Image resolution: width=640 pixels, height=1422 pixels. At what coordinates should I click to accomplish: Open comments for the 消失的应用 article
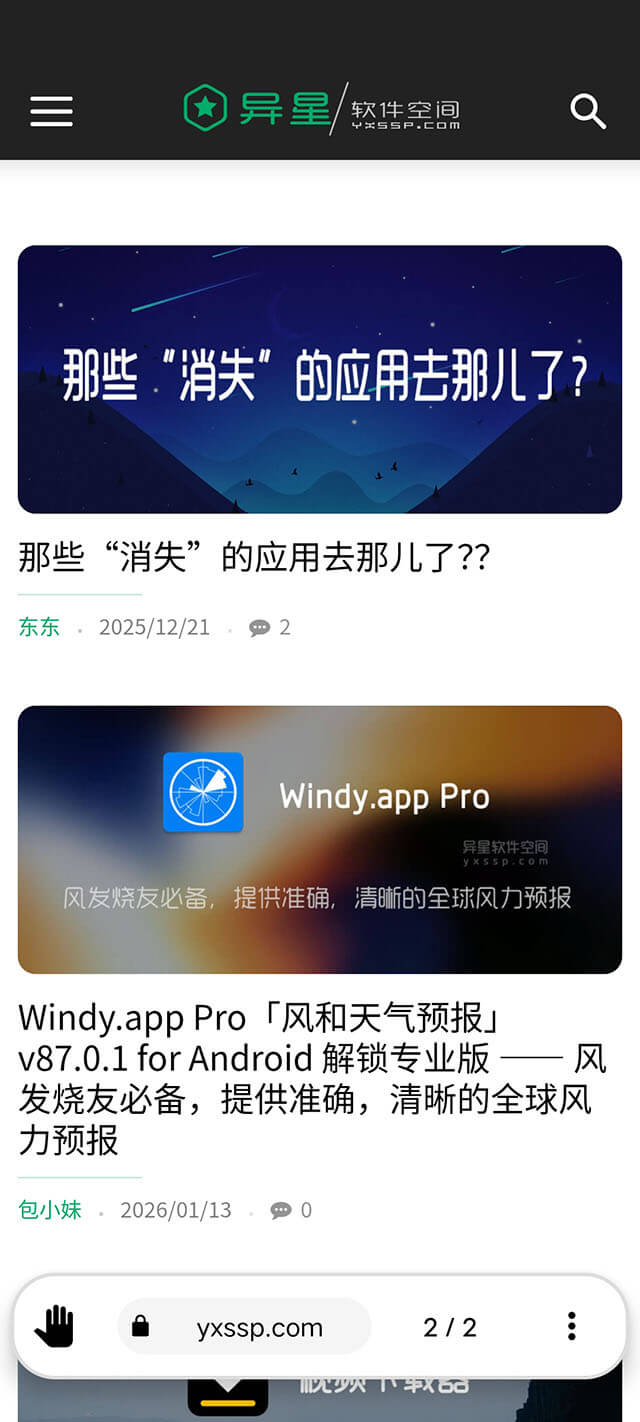click(270, 627)
